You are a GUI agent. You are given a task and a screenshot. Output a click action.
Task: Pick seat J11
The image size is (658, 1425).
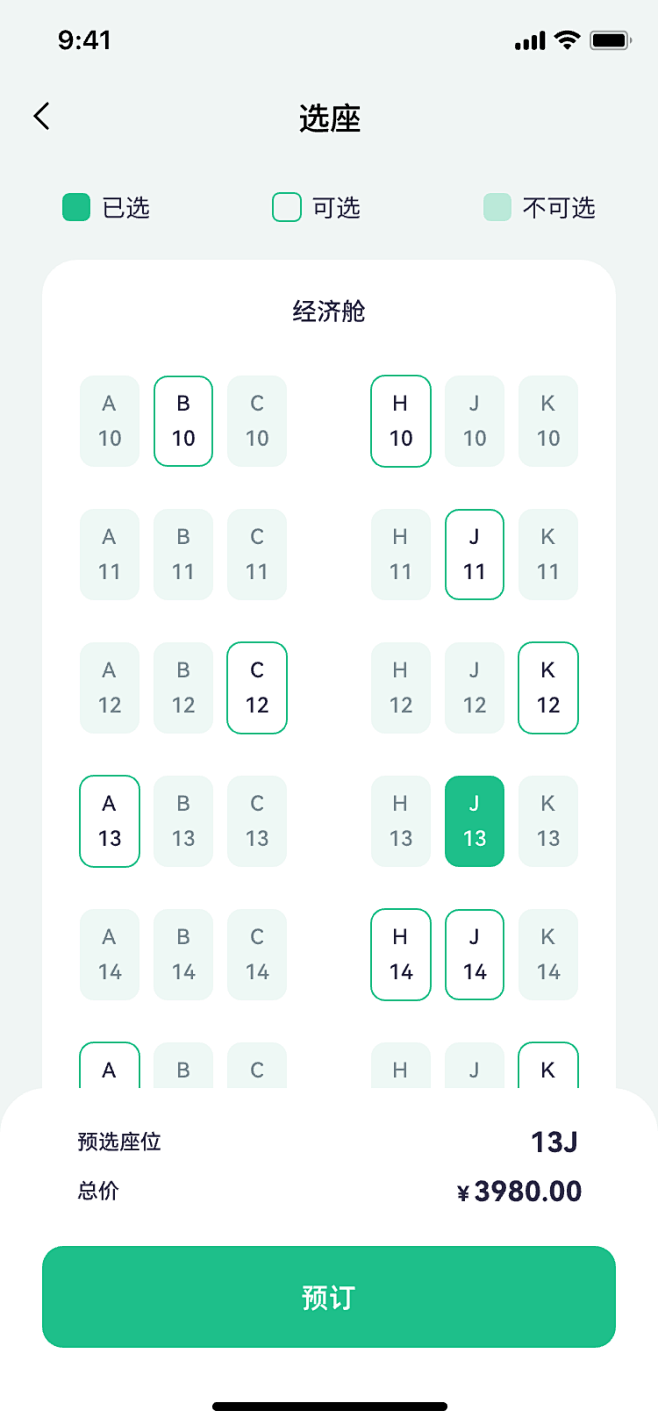point(474,554)
